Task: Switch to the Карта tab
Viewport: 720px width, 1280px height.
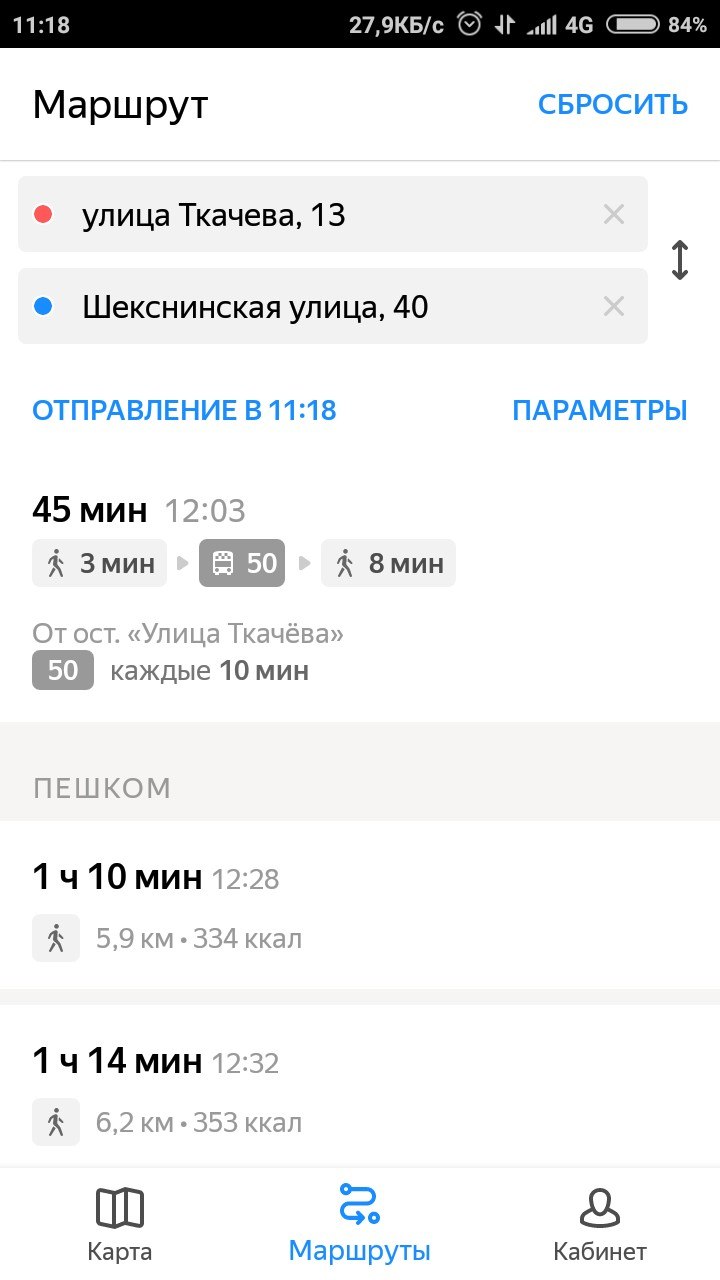Action: (120, 1224)
